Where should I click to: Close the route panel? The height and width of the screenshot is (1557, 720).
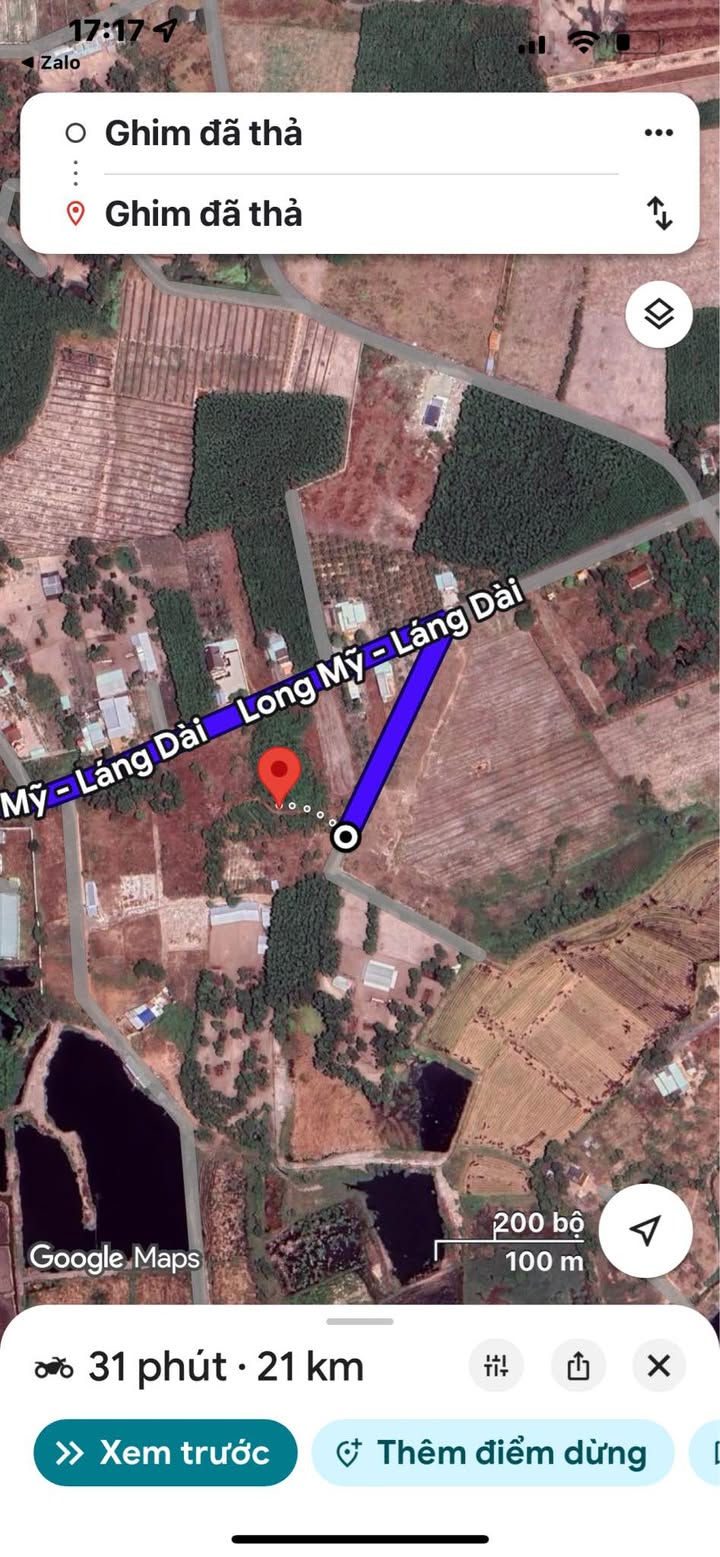coord(658,1366)
